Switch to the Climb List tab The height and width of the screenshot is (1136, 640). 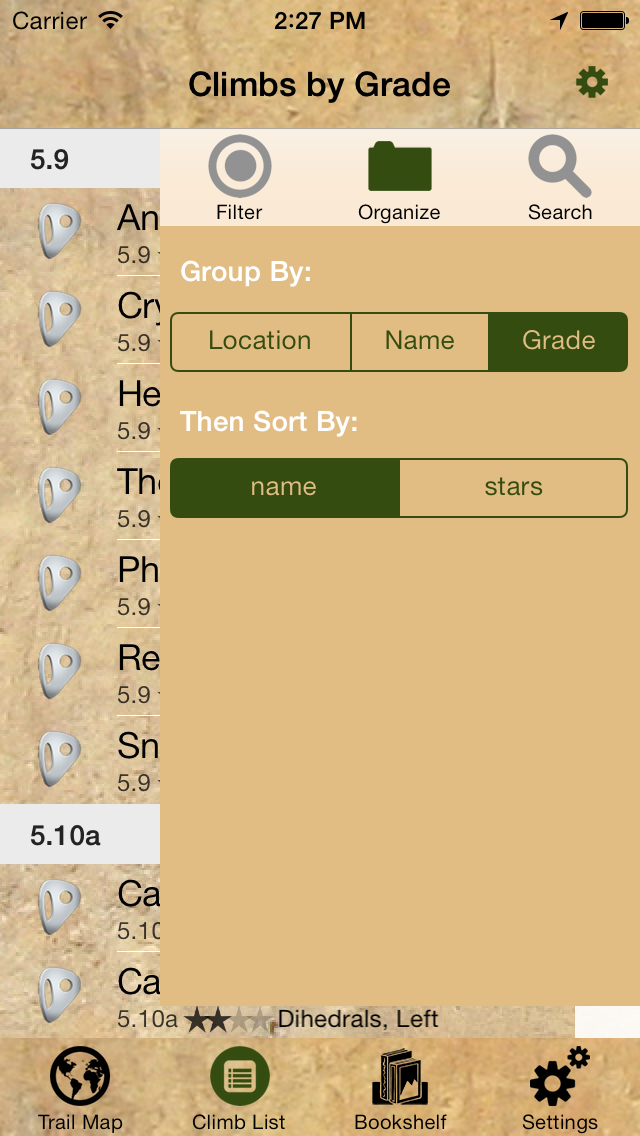(239, 1088)
